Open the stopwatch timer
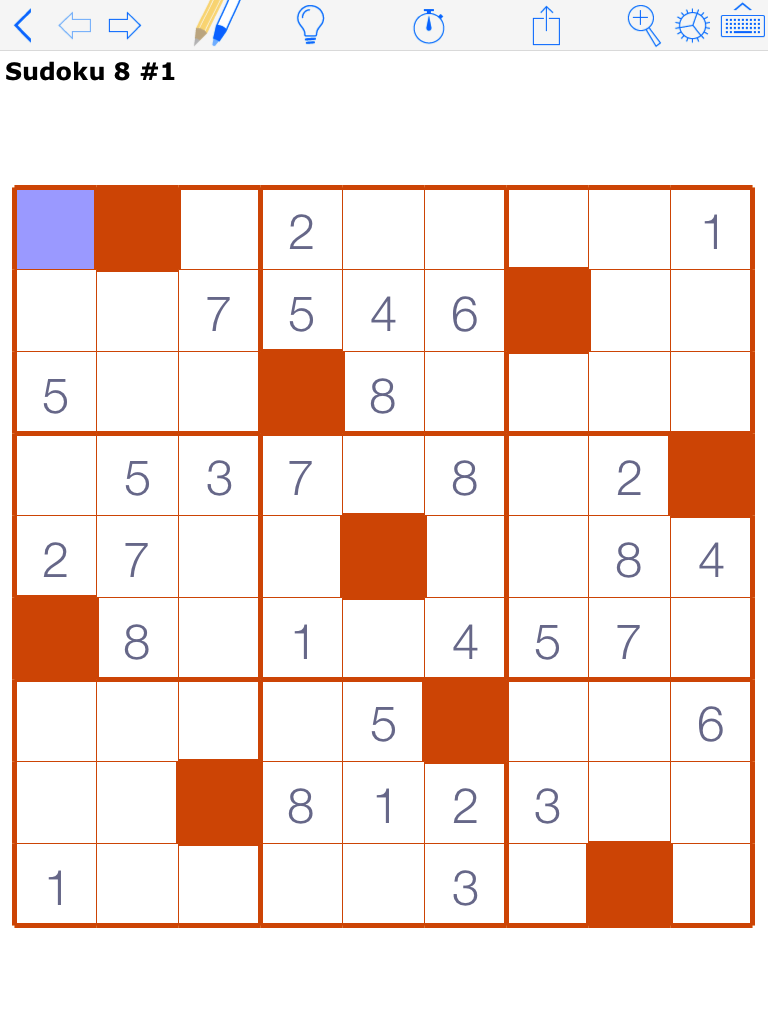Screen dimensions: 768x1024 pyautogui.click(x=429, y=25)
